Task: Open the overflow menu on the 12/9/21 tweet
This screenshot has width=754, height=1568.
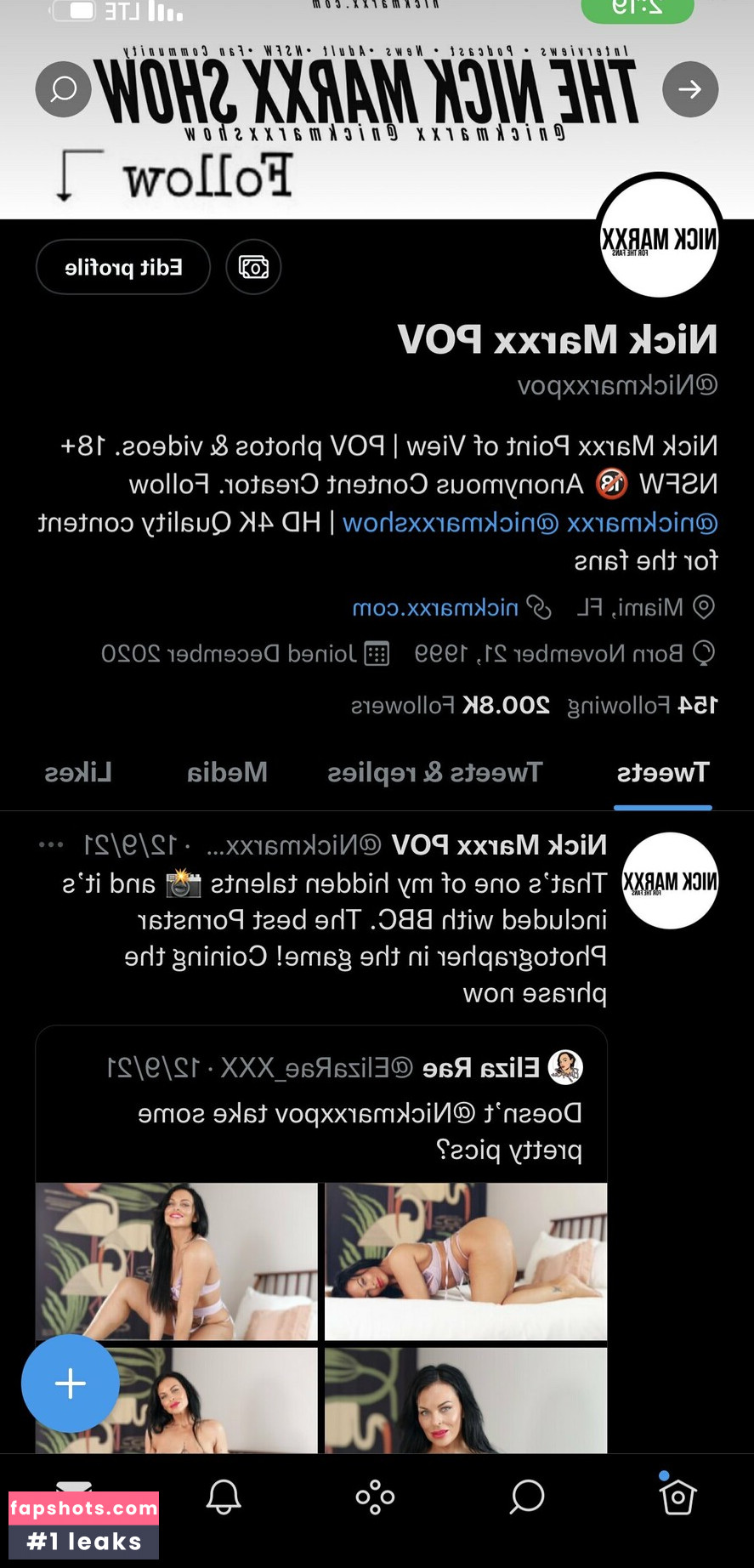Action: pos(51,845)
